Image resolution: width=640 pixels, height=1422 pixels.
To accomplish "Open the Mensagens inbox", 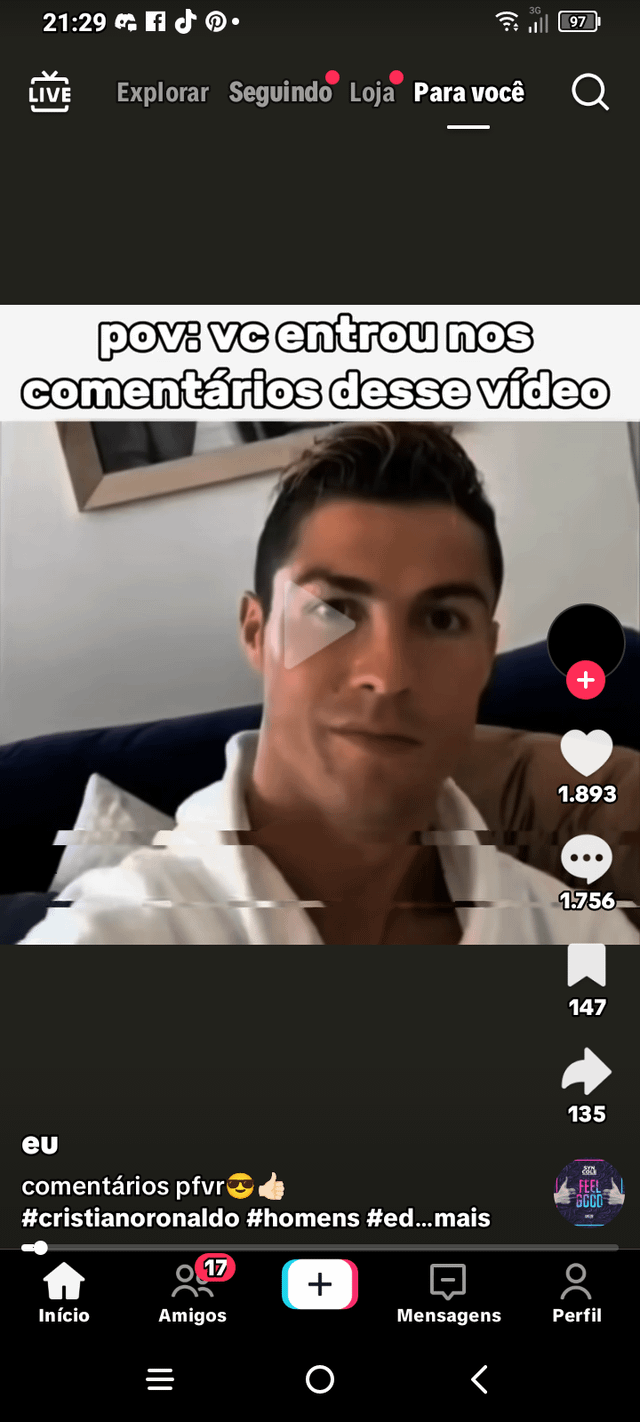I will tap(448, 1292).
